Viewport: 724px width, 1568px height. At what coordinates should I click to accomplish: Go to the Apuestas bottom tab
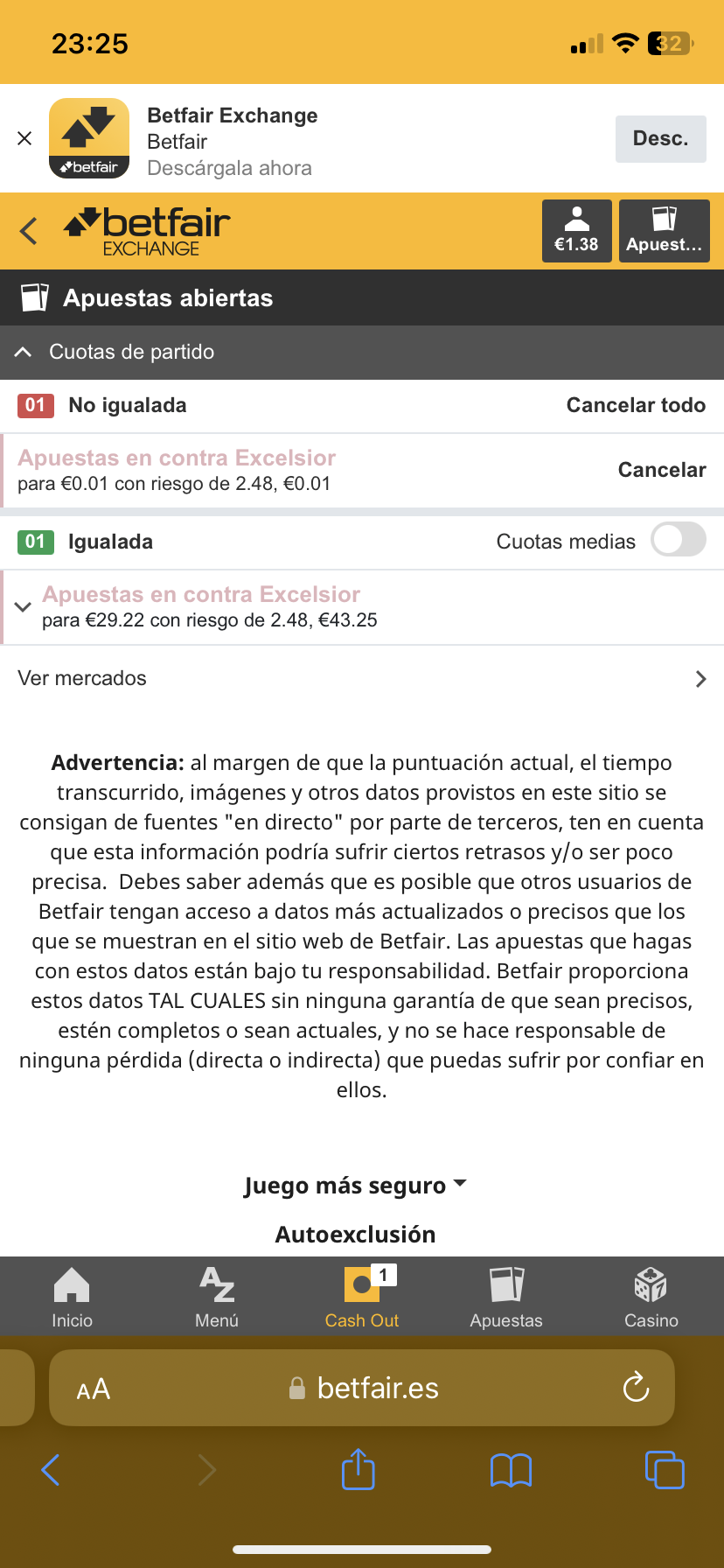click(506, 1298)
